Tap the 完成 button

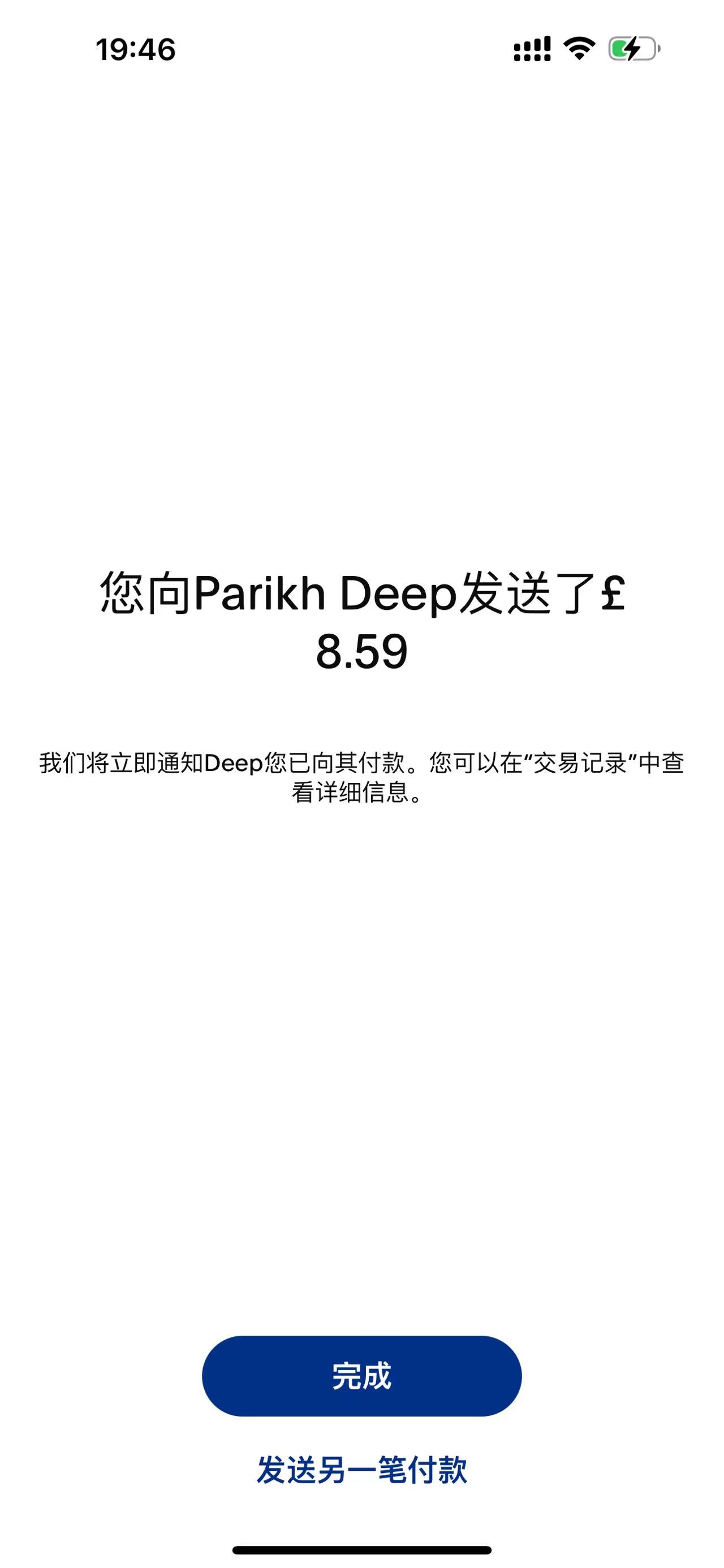(361, 1376)
